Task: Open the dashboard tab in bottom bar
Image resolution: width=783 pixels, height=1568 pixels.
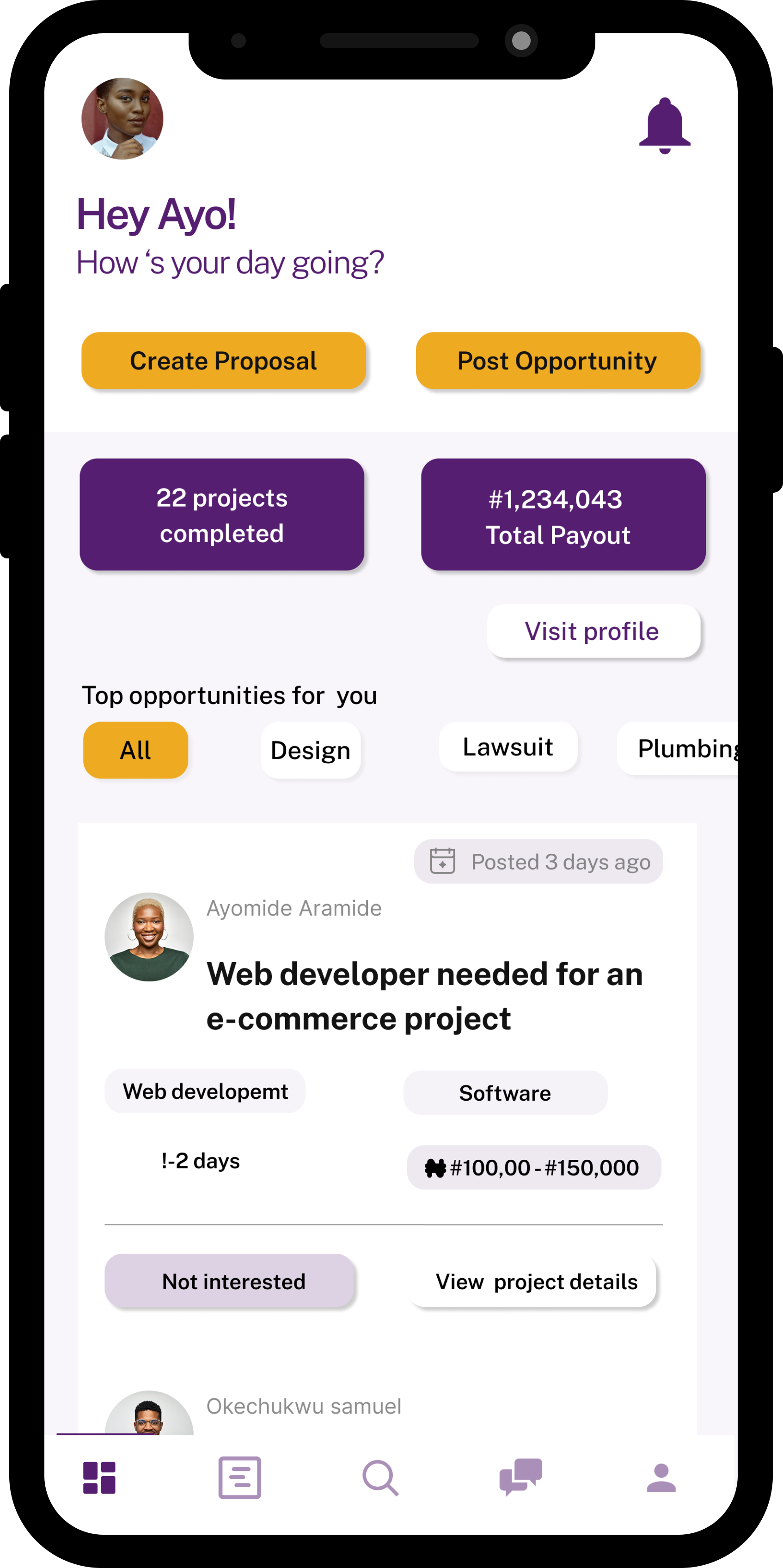Action: pyautogui.click(x=99, y=1477)
